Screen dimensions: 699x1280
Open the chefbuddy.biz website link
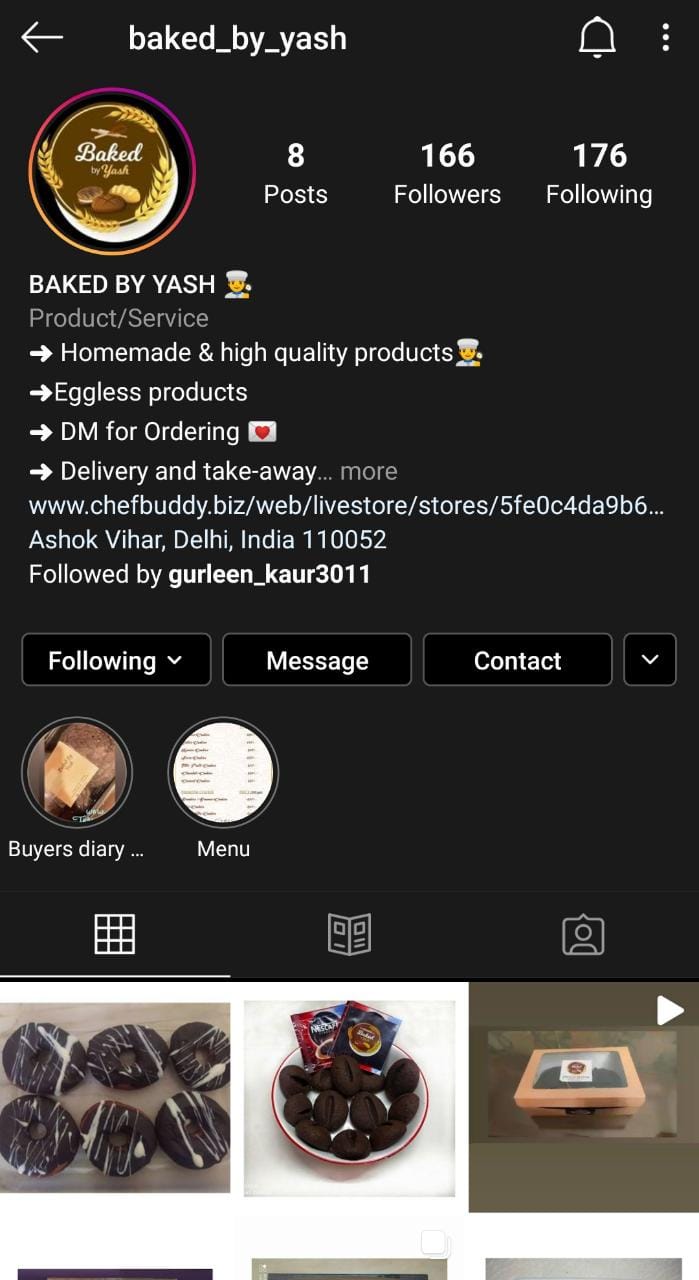(x=345, y=506)
